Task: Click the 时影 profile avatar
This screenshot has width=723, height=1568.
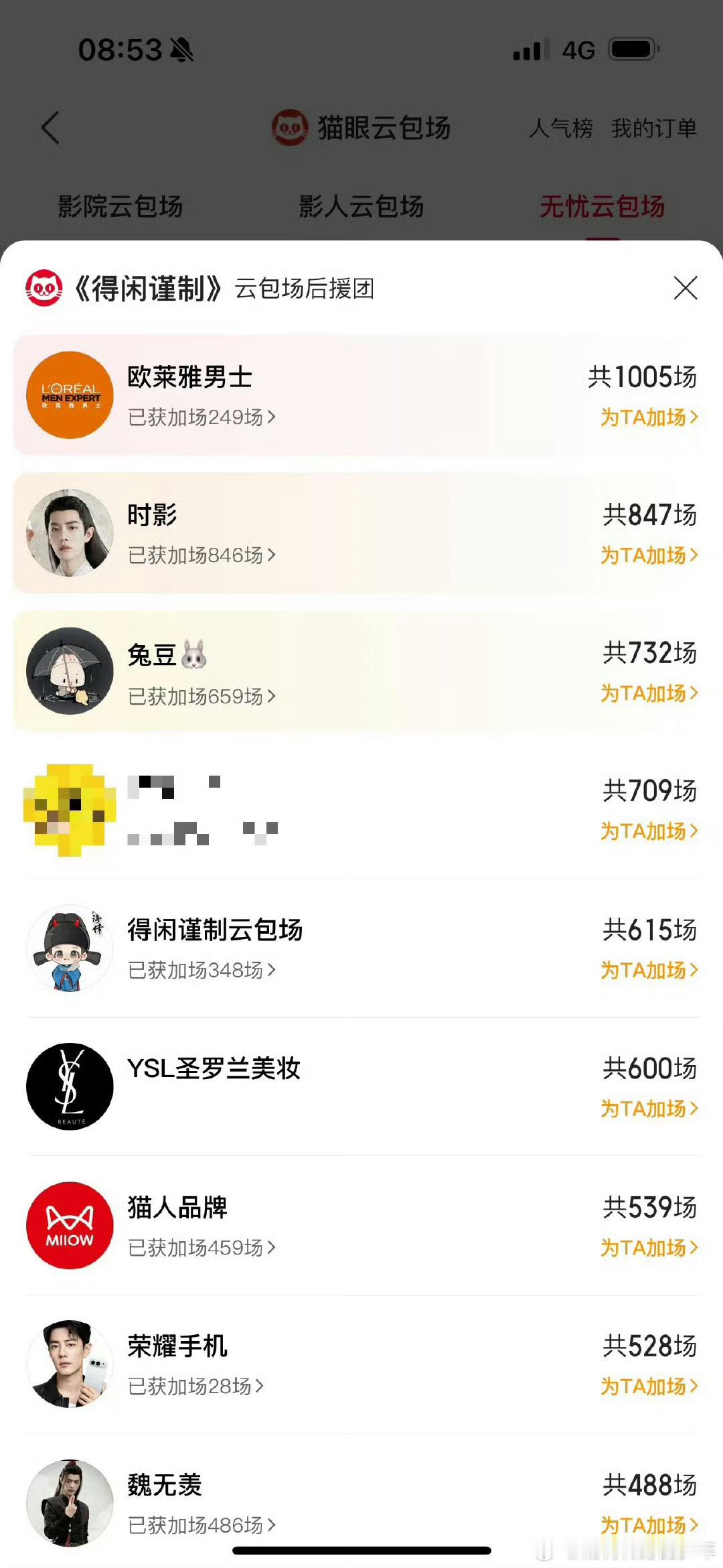Action: tap(70, 532)
